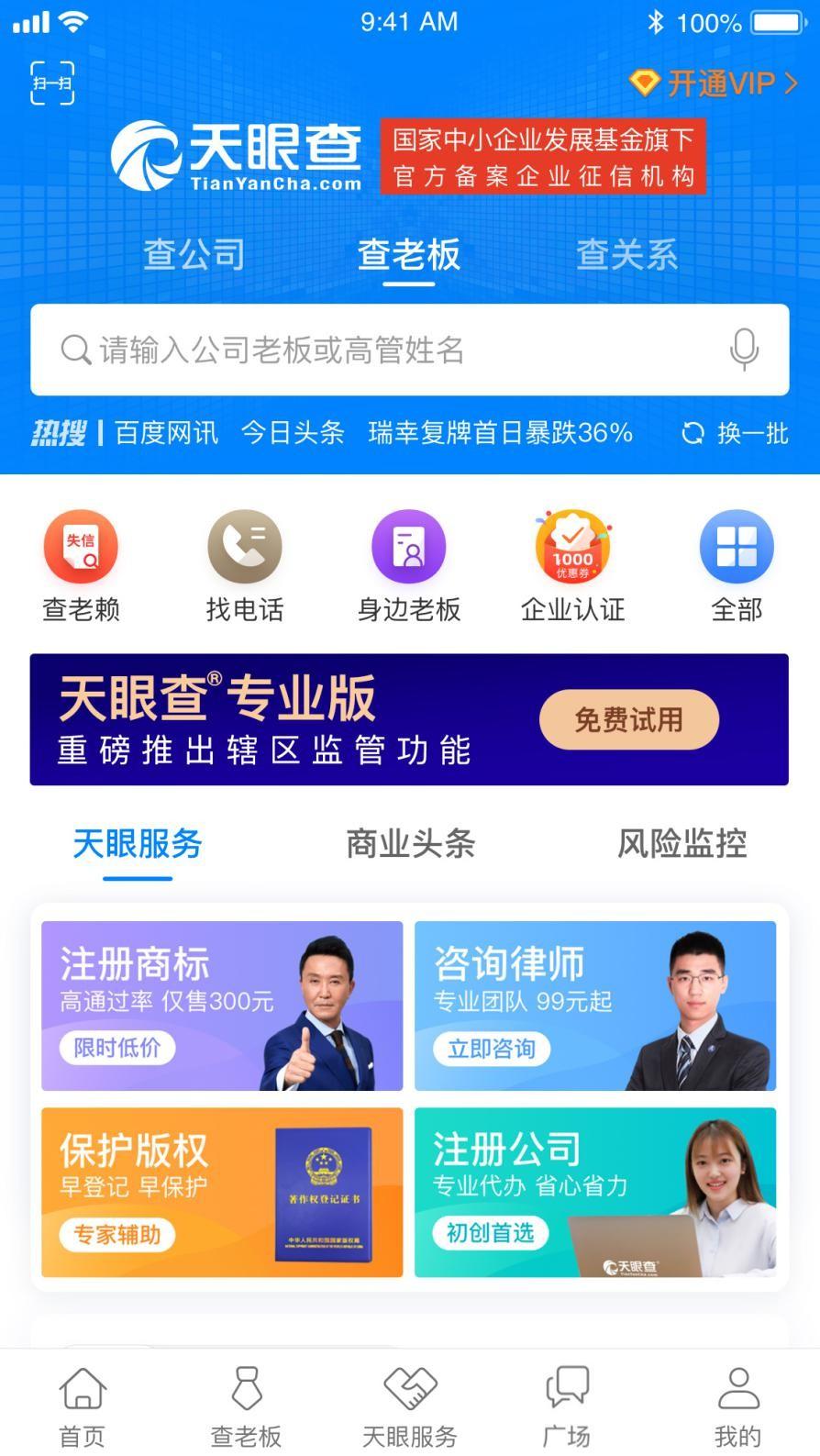Open 咨询律师 service card
This screenshot has width=820, height=1456.
point(595,1006)
